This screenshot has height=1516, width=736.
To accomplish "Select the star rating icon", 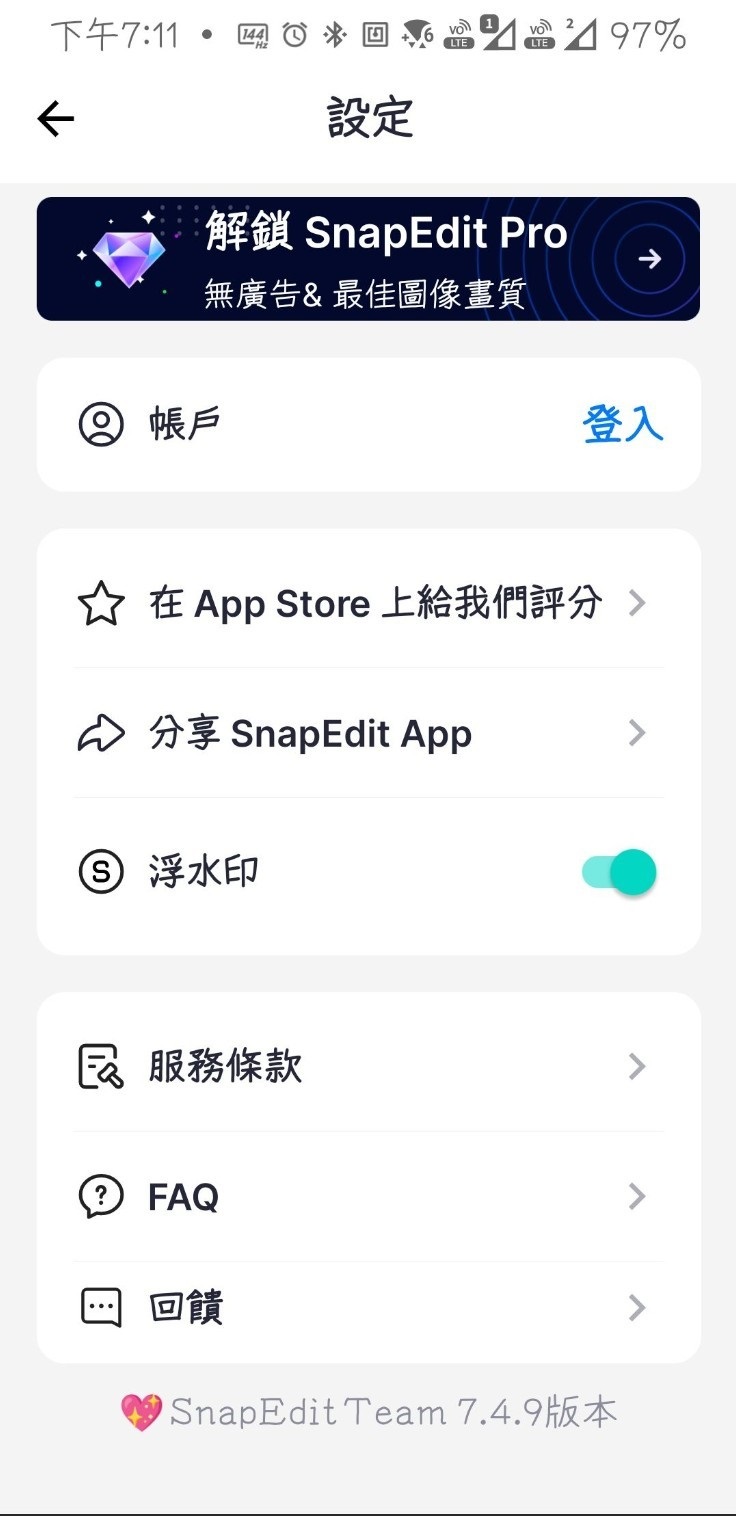I will (101, 602).
